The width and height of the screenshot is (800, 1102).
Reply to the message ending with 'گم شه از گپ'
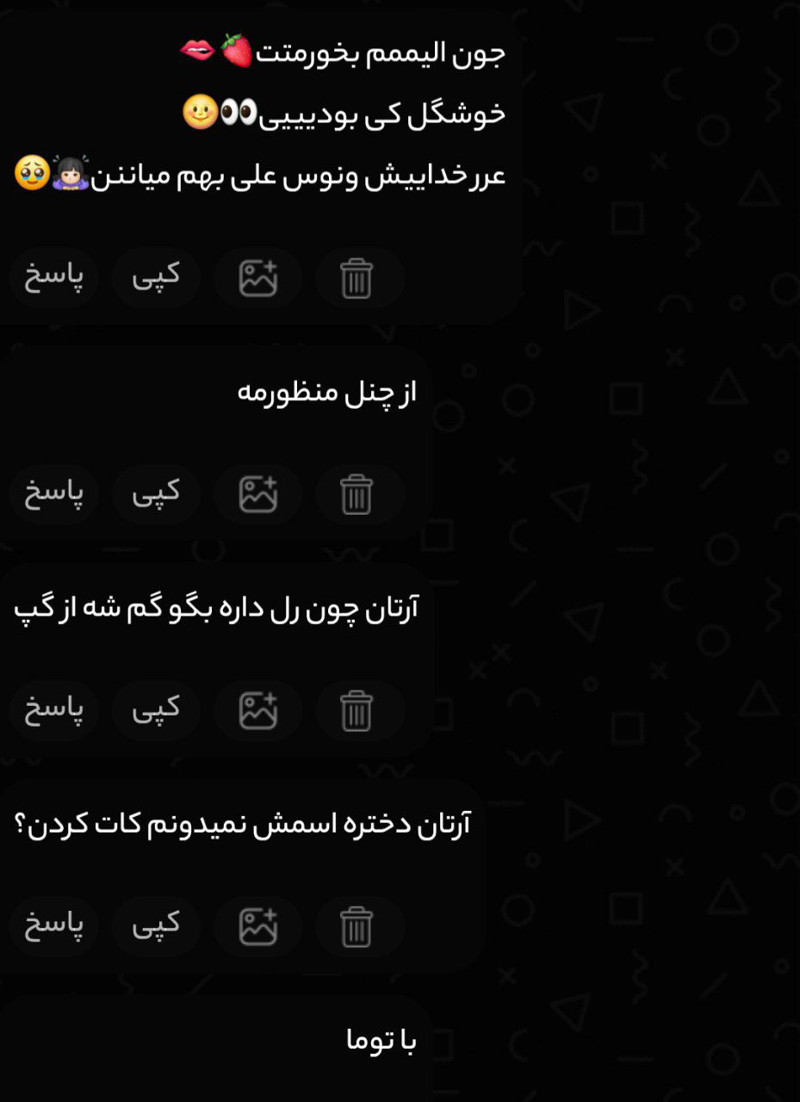(54, 710)
